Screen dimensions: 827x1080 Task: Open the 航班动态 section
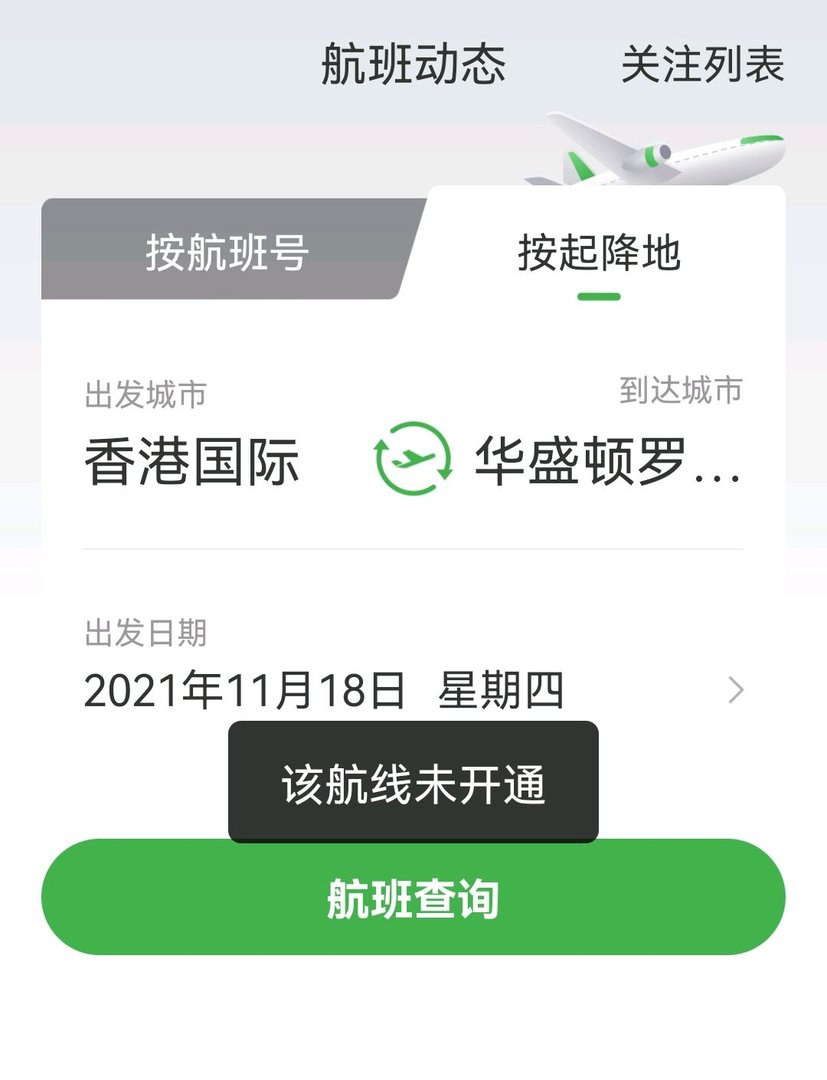tap(413, 66)
